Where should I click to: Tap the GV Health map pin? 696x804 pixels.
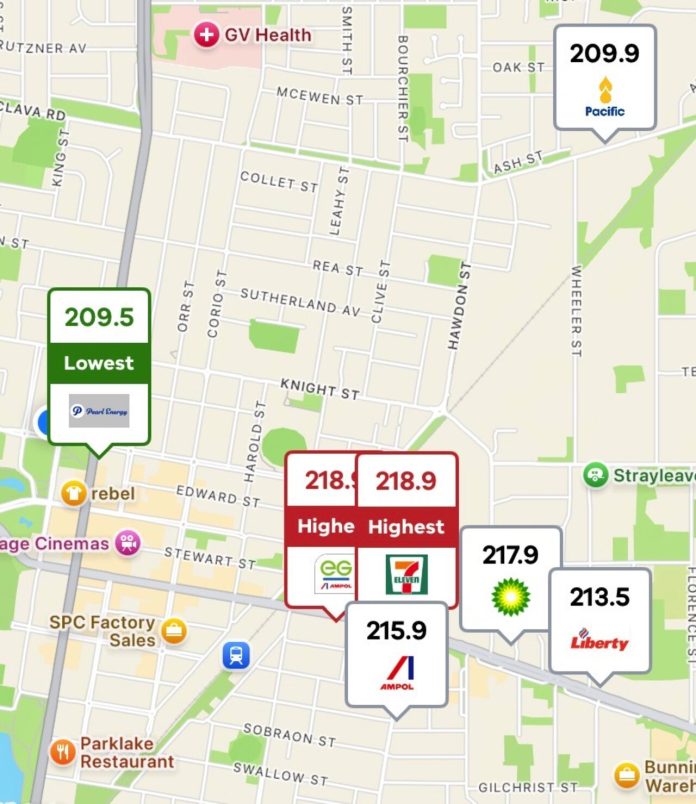coord(207,36)
